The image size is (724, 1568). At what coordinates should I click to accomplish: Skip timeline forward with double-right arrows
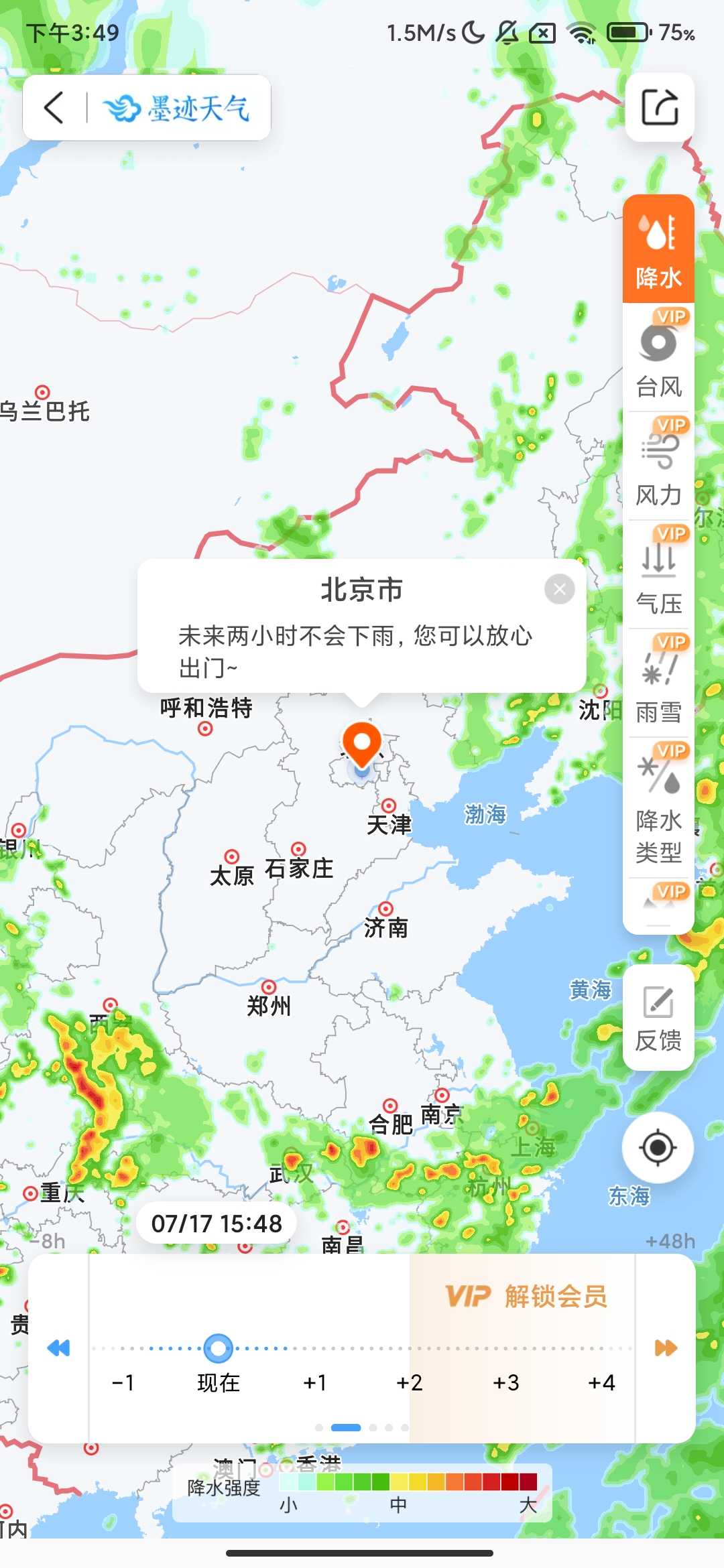click(665, 1348)
